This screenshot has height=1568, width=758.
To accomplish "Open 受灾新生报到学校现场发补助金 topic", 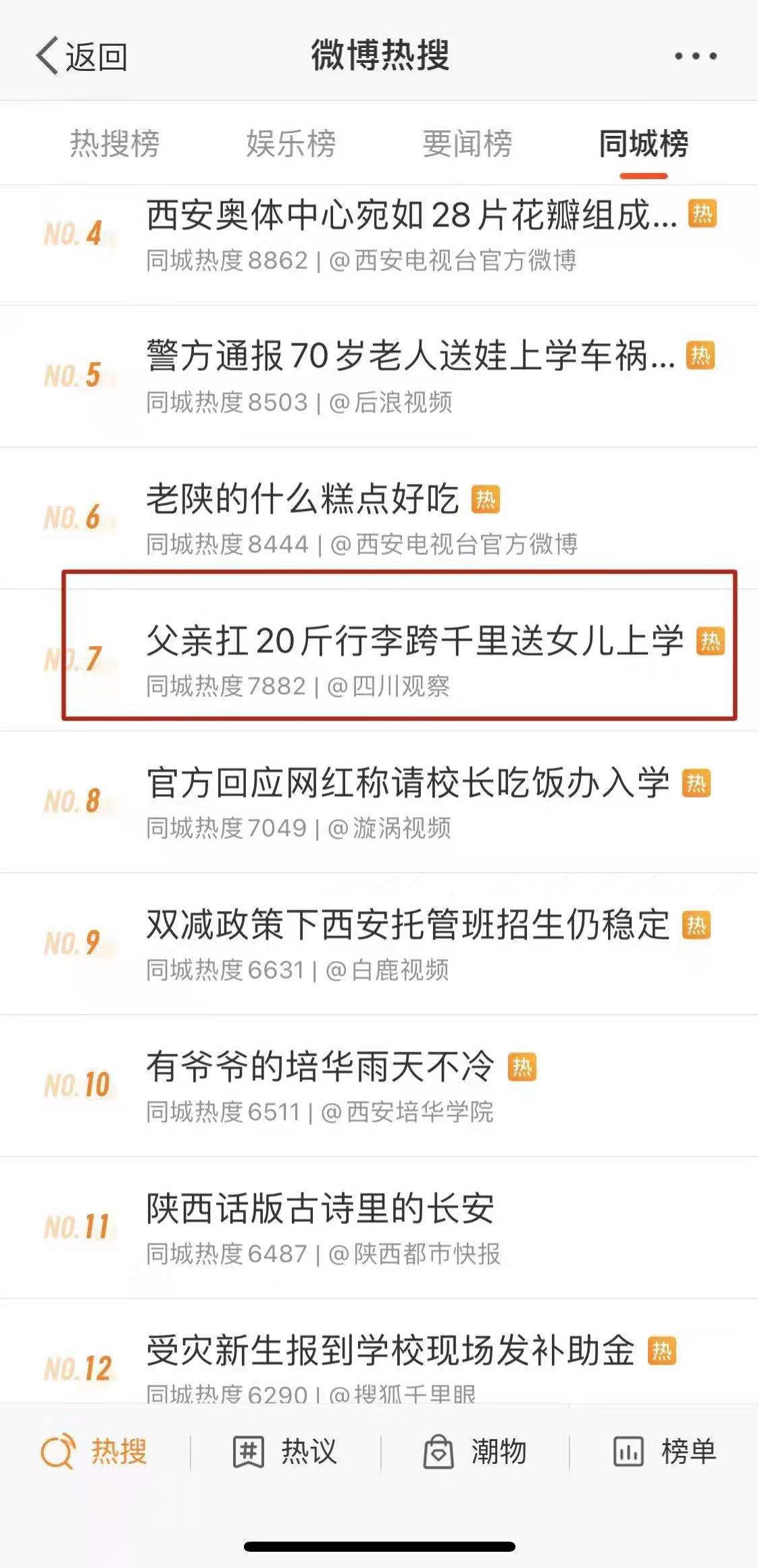I will pyautogui.click(x=390, y=1351).
